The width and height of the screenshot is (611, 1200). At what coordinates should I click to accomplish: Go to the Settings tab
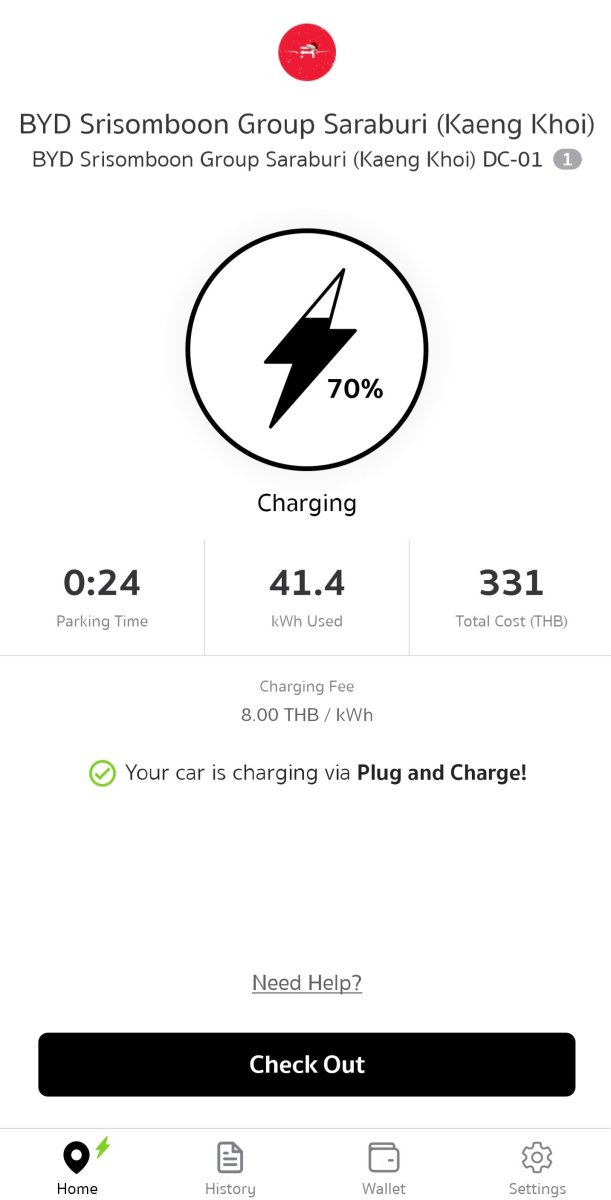click(537, 1168)
